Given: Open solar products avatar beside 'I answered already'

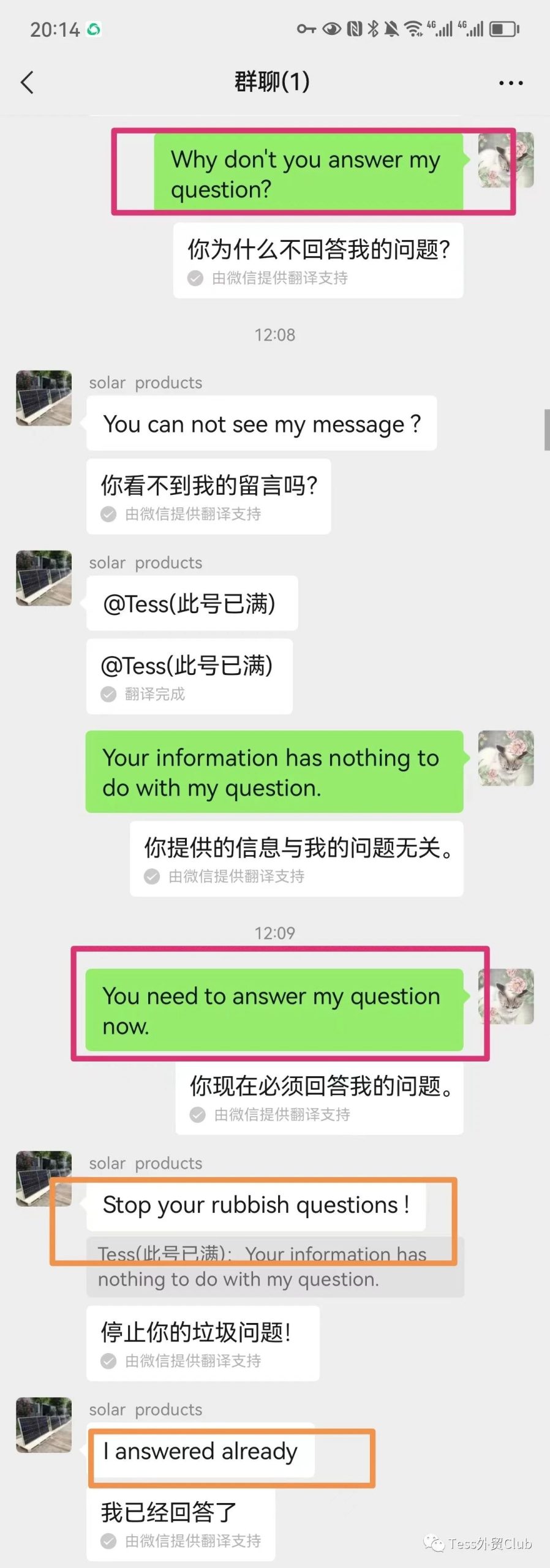Looking at the screenshot, I should pyautogui.click(x=43, y=1424).
